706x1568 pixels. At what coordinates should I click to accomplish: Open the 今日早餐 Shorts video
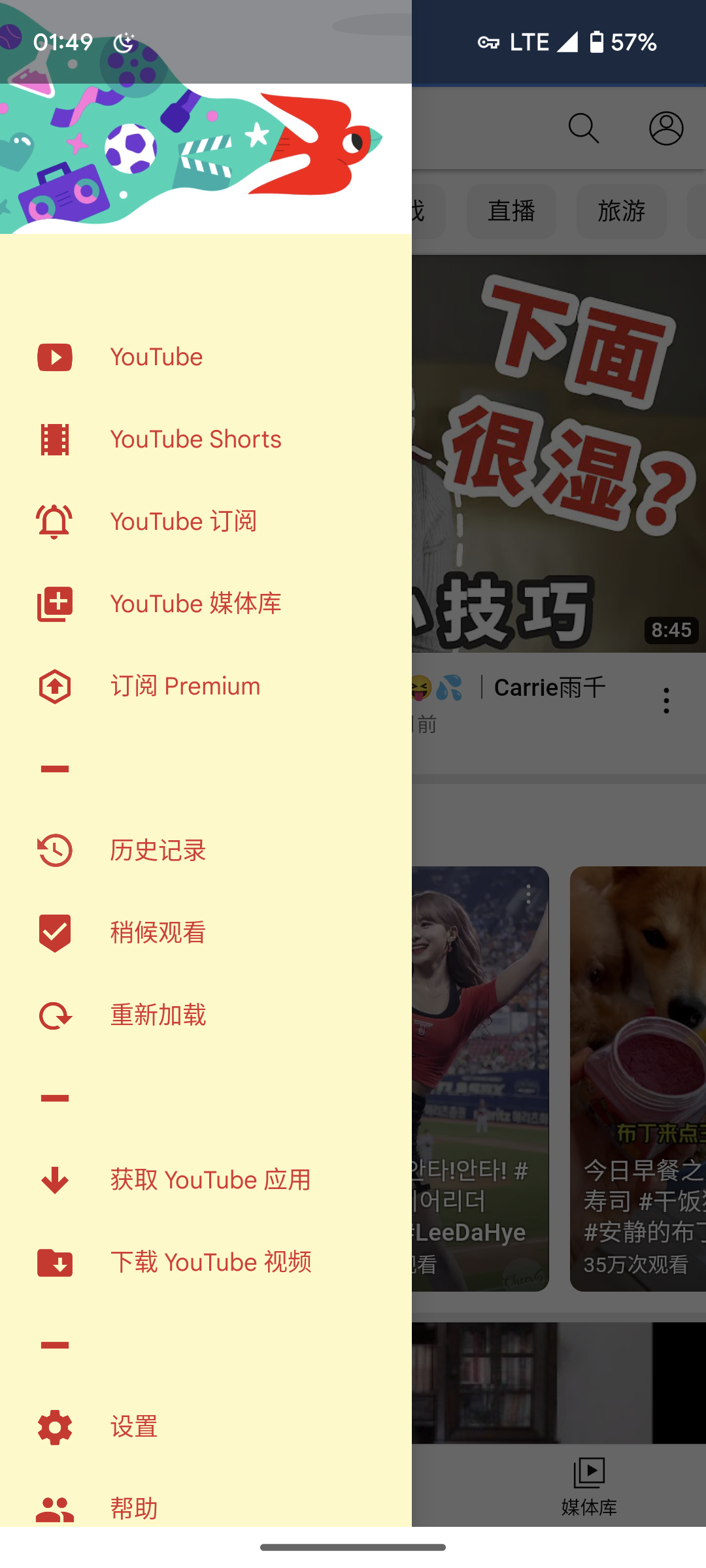[x=638, y=1078]
